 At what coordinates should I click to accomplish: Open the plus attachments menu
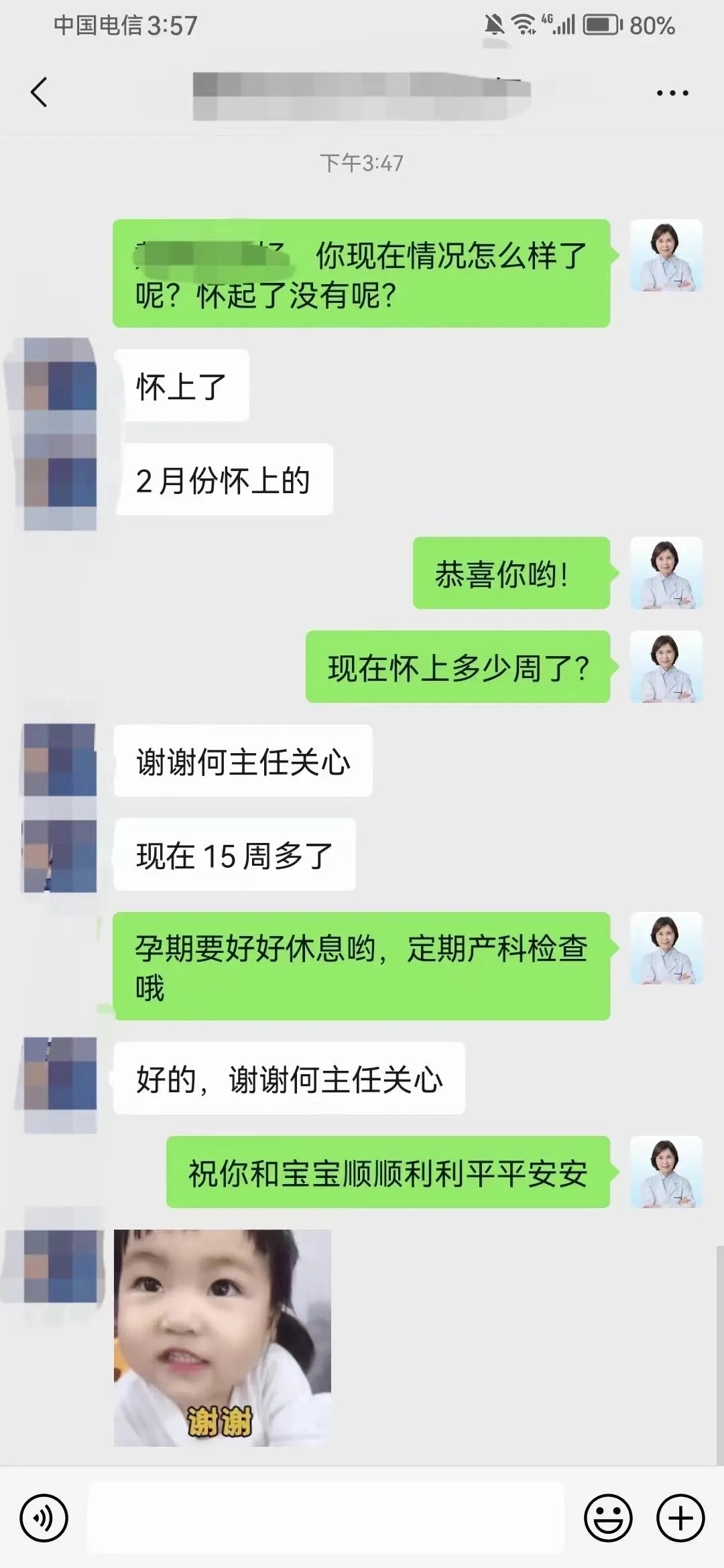680,1518
